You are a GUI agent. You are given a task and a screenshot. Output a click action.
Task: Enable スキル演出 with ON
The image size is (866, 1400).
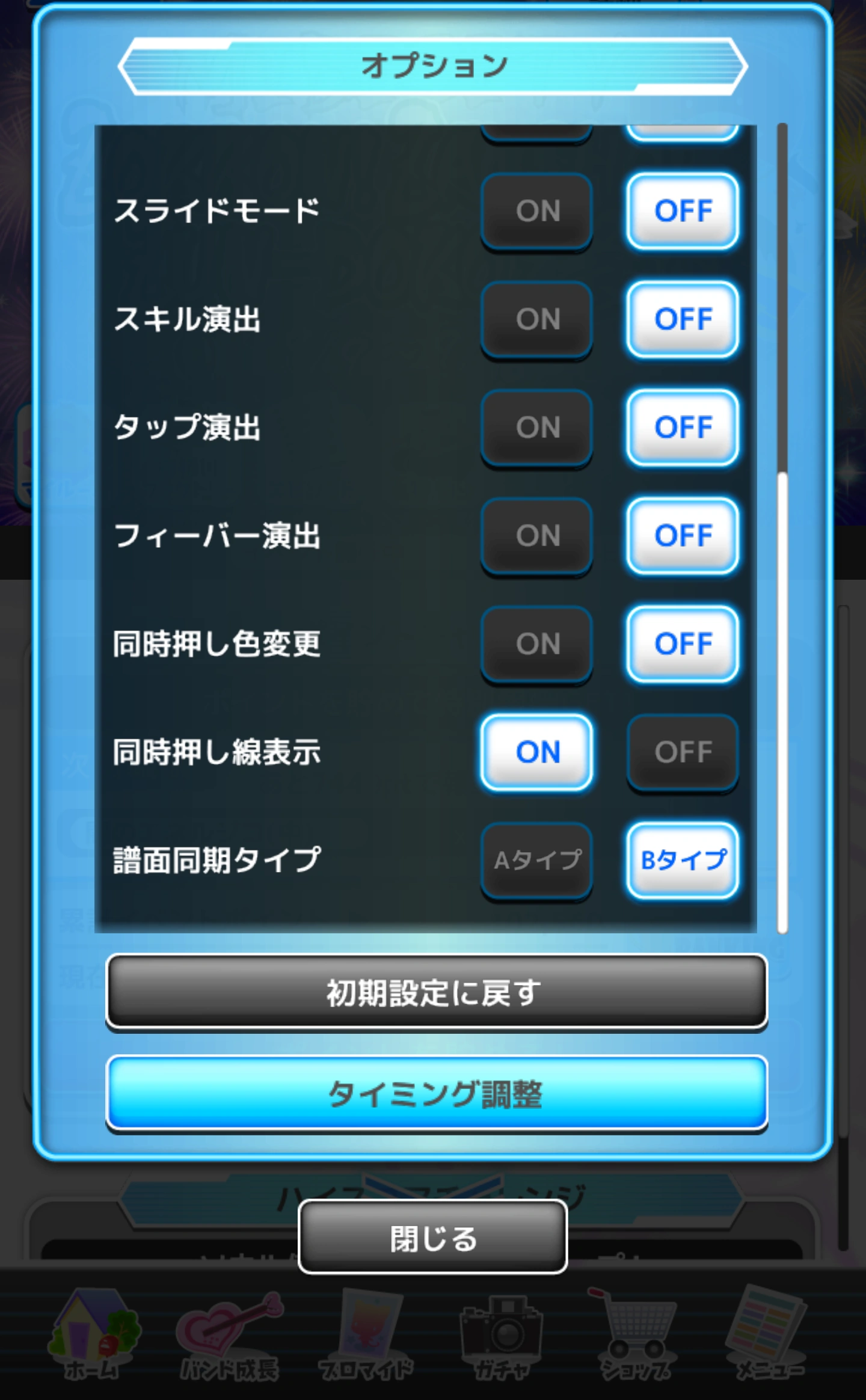pos(537,319)
